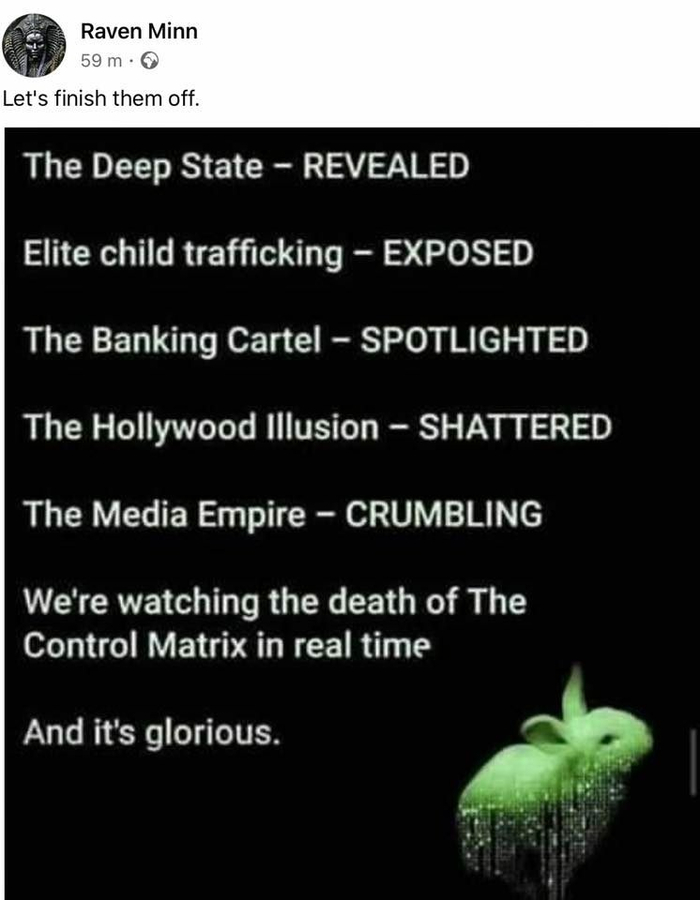Open Raven Minn's profile picture
The height and width of the screenshot is (900, 700).
coord(33,46)
